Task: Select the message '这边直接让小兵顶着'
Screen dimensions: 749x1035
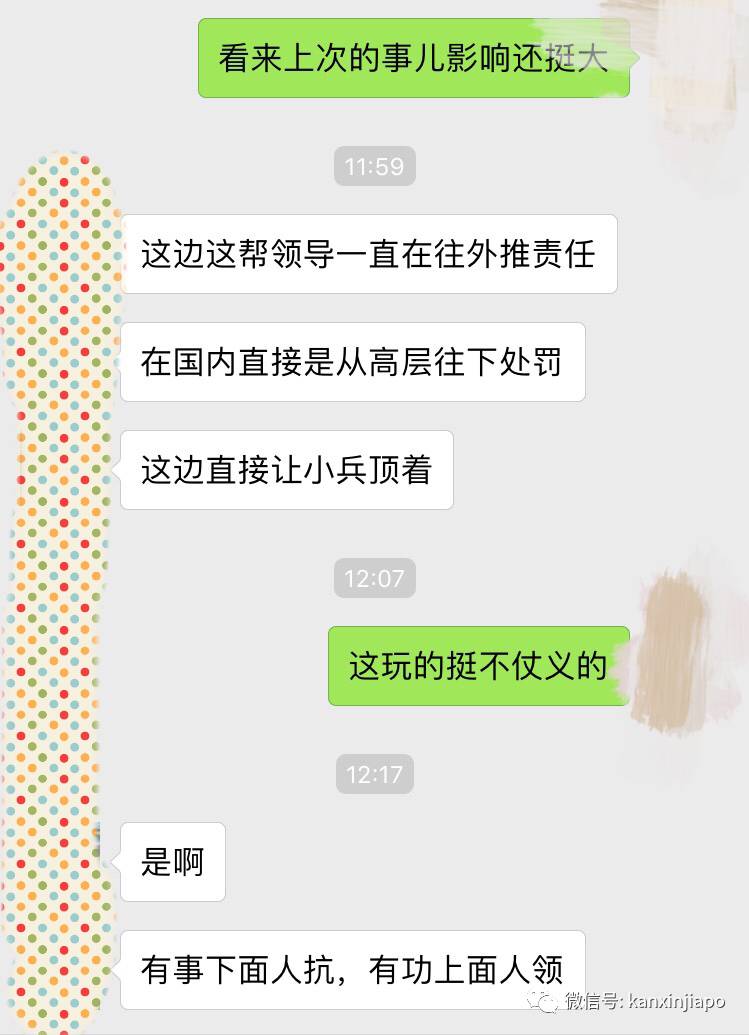Action: (x=287, y=470)
